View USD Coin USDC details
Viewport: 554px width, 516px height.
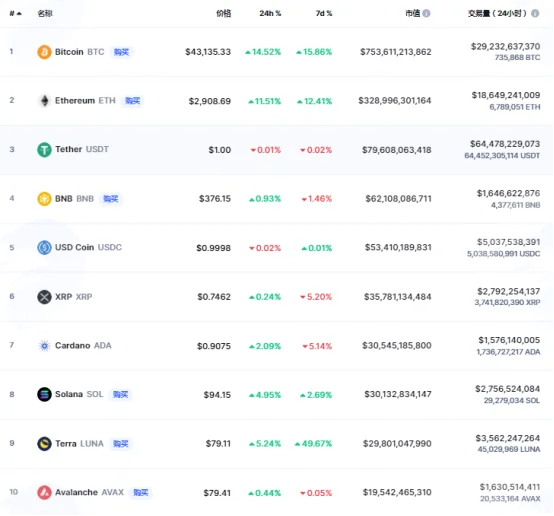[277, 247]
